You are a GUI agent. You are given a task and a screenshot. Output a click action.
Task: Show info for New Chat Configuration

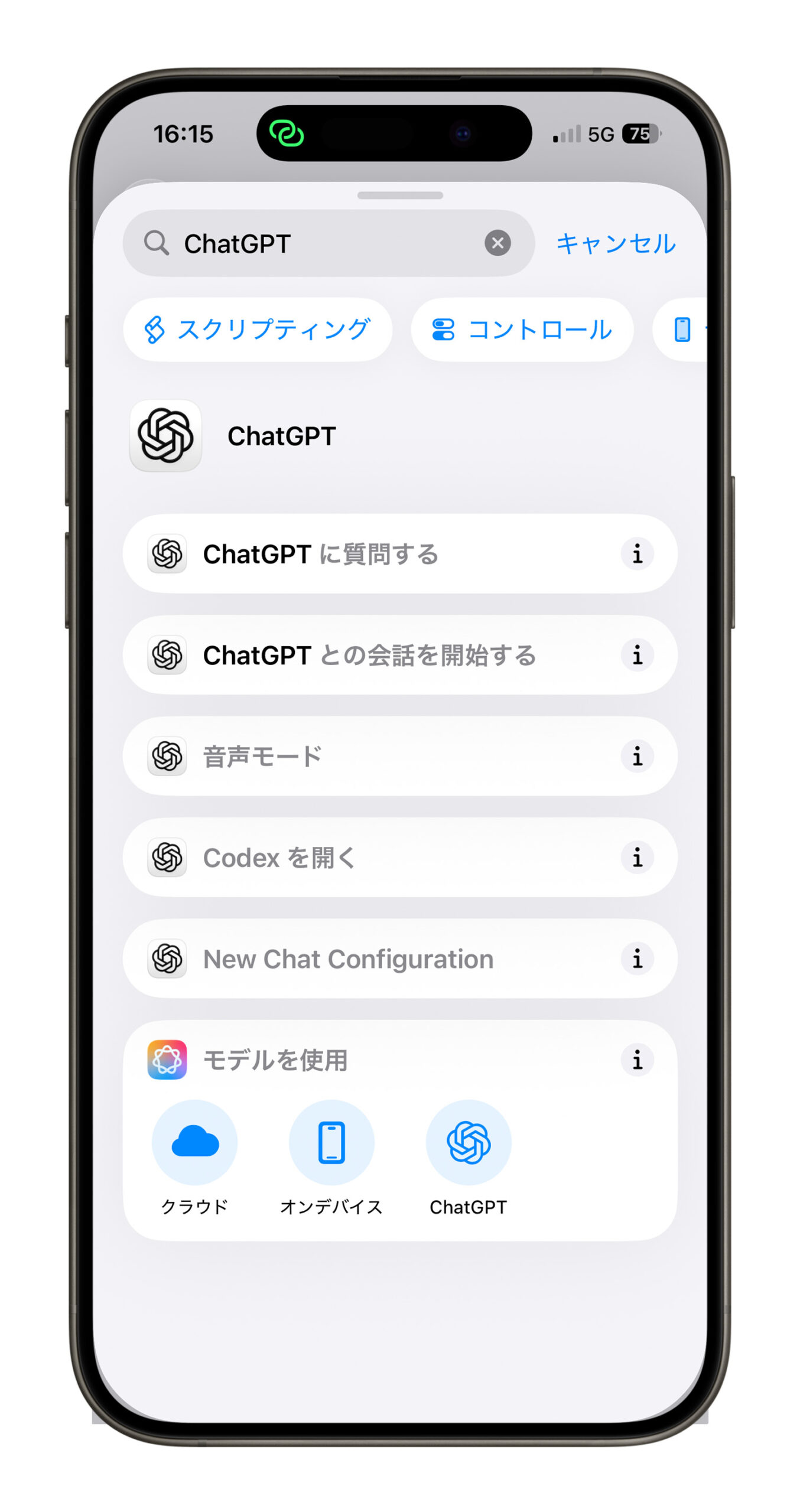point(637,959)
